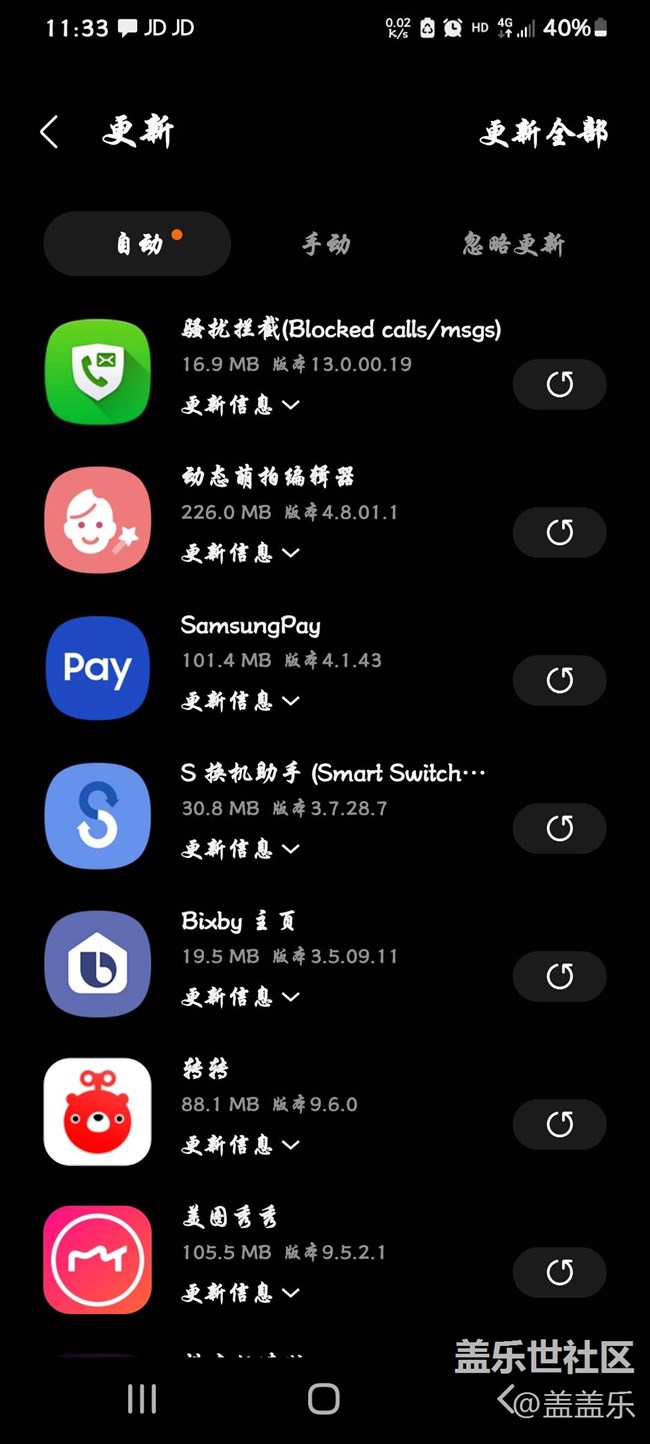Go to the system home screen

click(x=324, y=1399)
